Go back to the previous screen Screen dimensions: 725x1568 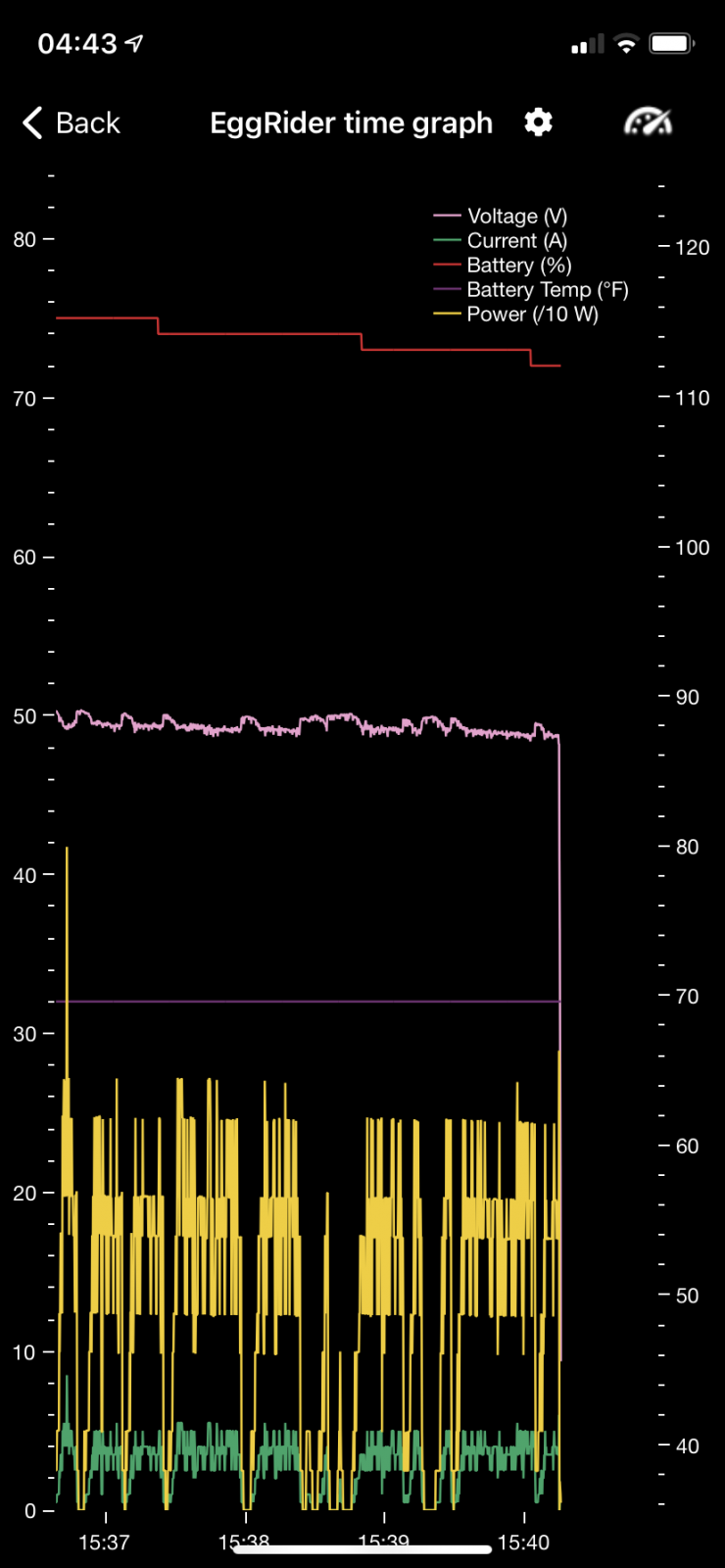(71, 122)
